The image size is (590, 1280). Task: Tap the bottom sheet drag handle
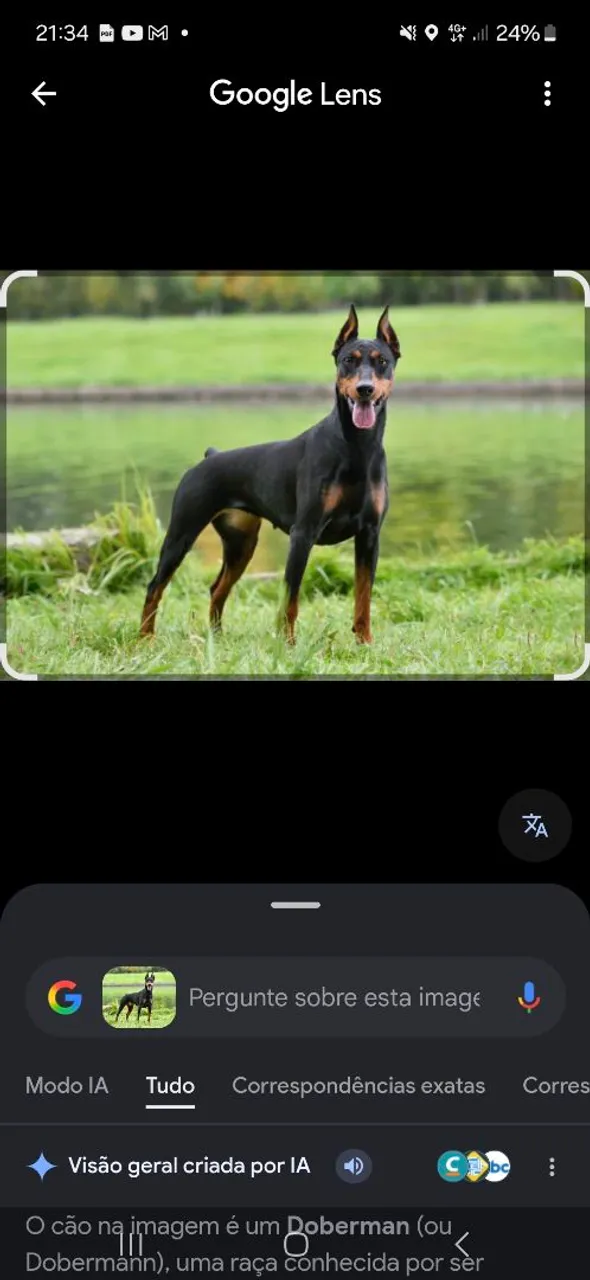pyautogui.click(x=295, y=905)
